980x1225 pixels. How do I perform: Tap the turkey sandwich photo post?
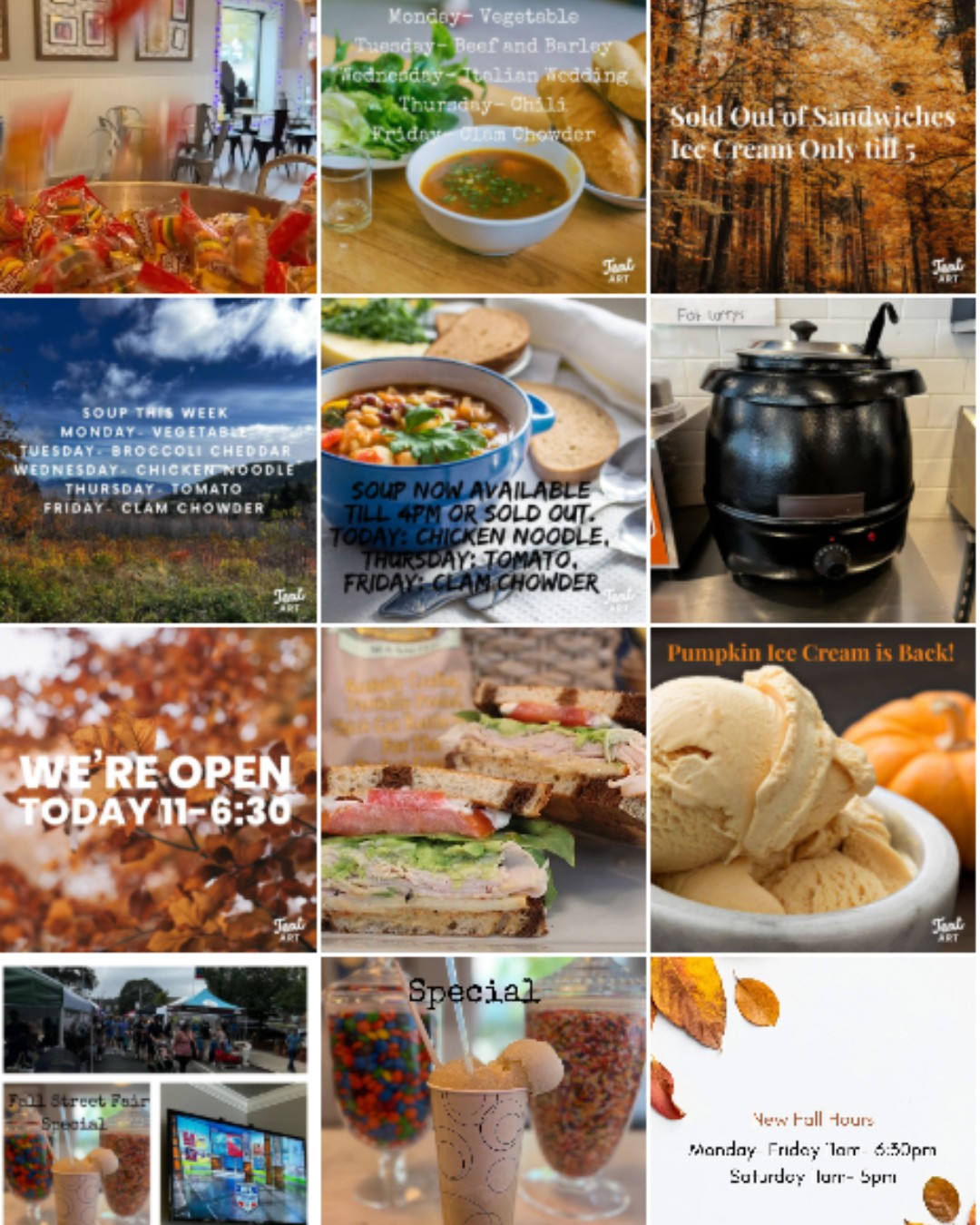(484, 789)
